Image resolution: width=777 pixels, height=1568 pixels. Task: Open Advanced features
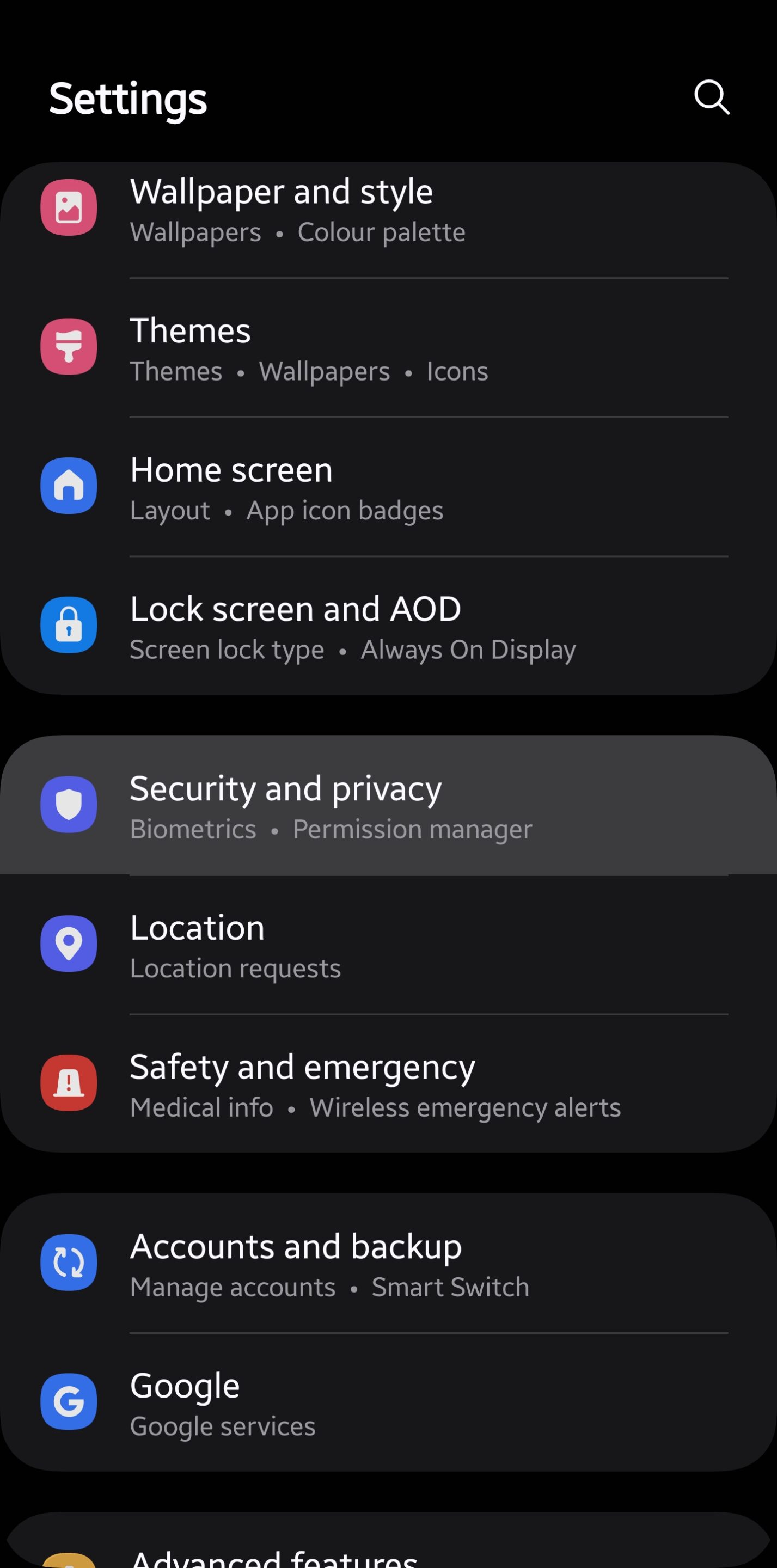click(x=389, y=1541)
